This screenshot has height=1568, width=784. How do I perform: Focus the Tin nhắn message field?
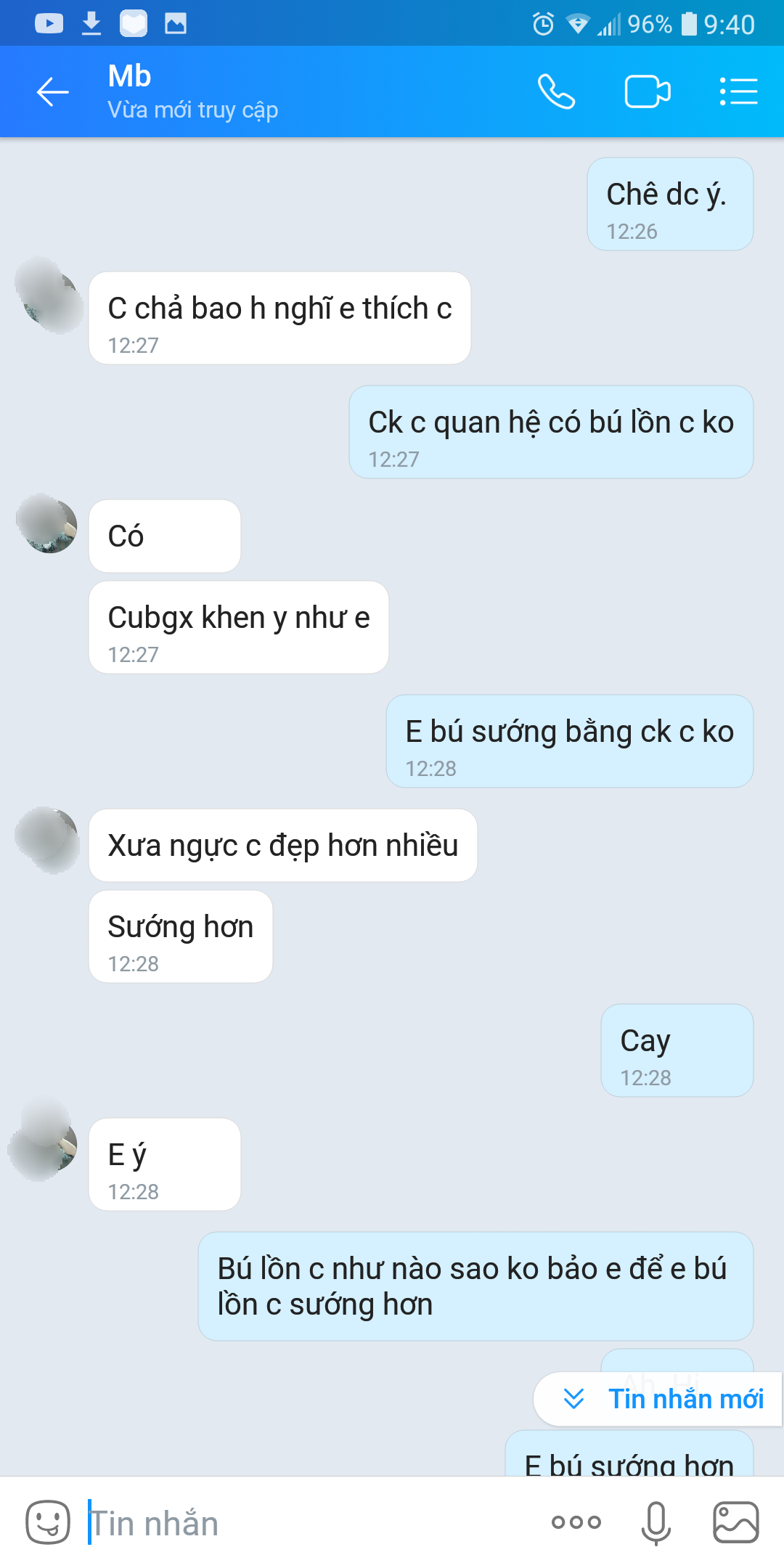[x=305, y=1522]
